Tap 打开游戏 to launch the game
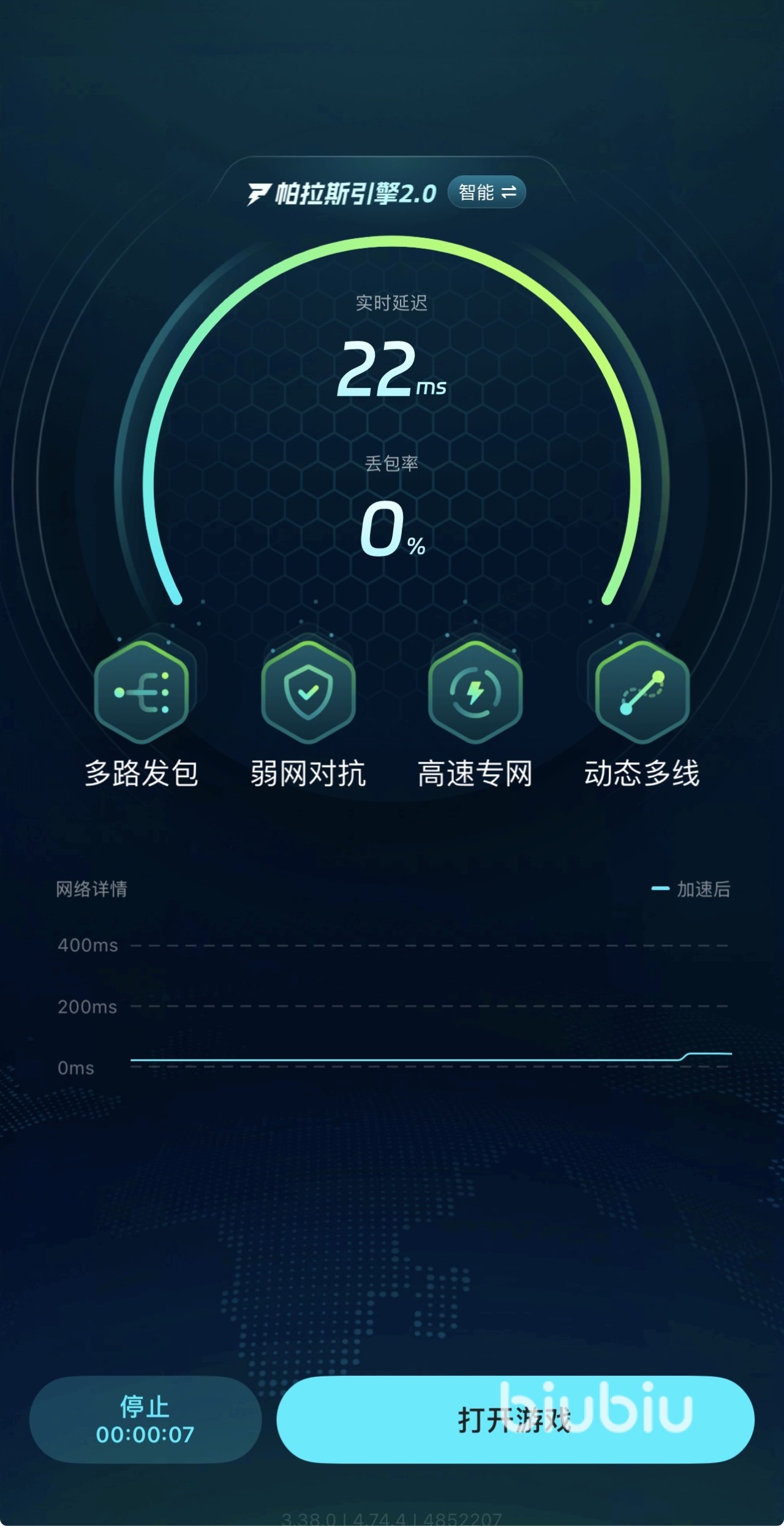 514,1419
